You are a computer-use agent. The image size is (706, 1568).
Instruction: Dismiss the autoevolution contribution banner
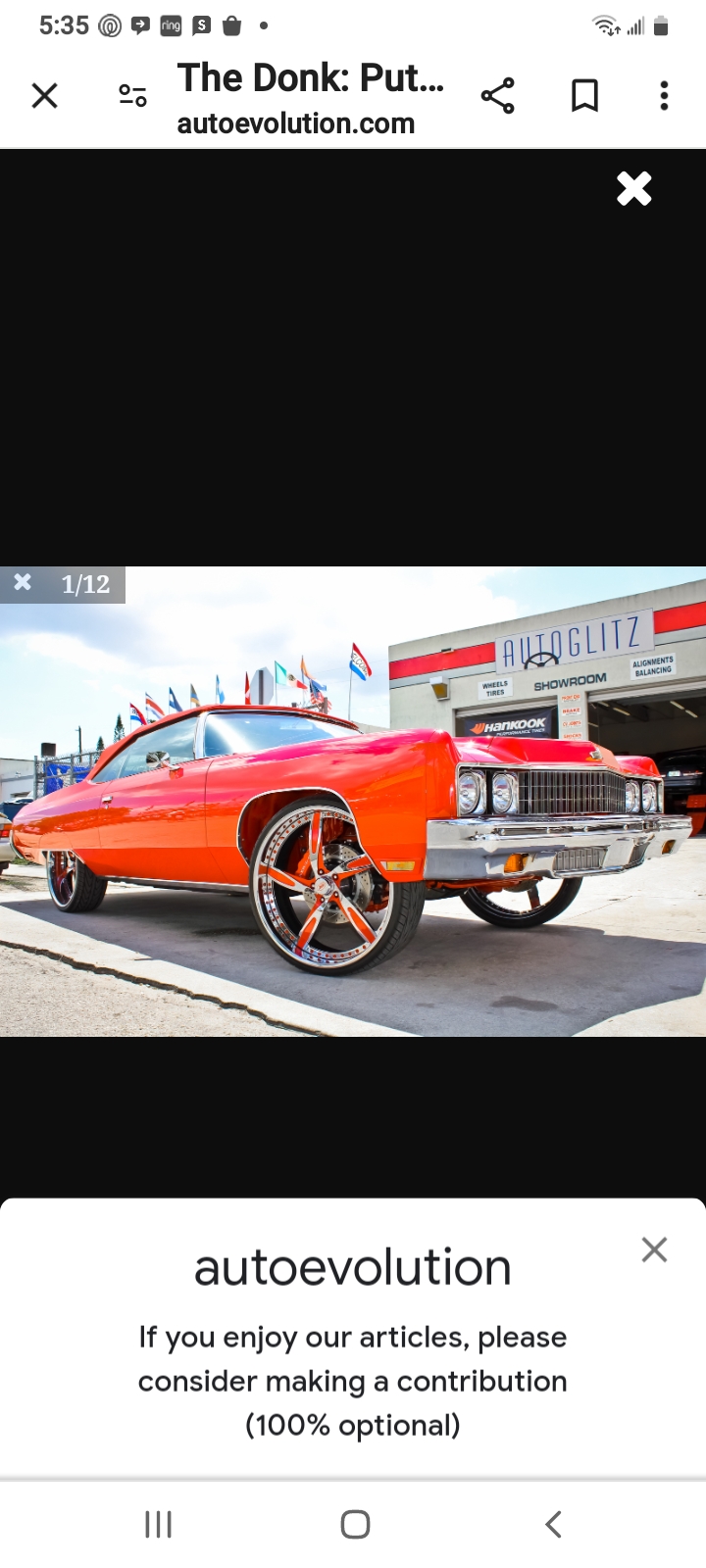click(x=654, y=1249)
